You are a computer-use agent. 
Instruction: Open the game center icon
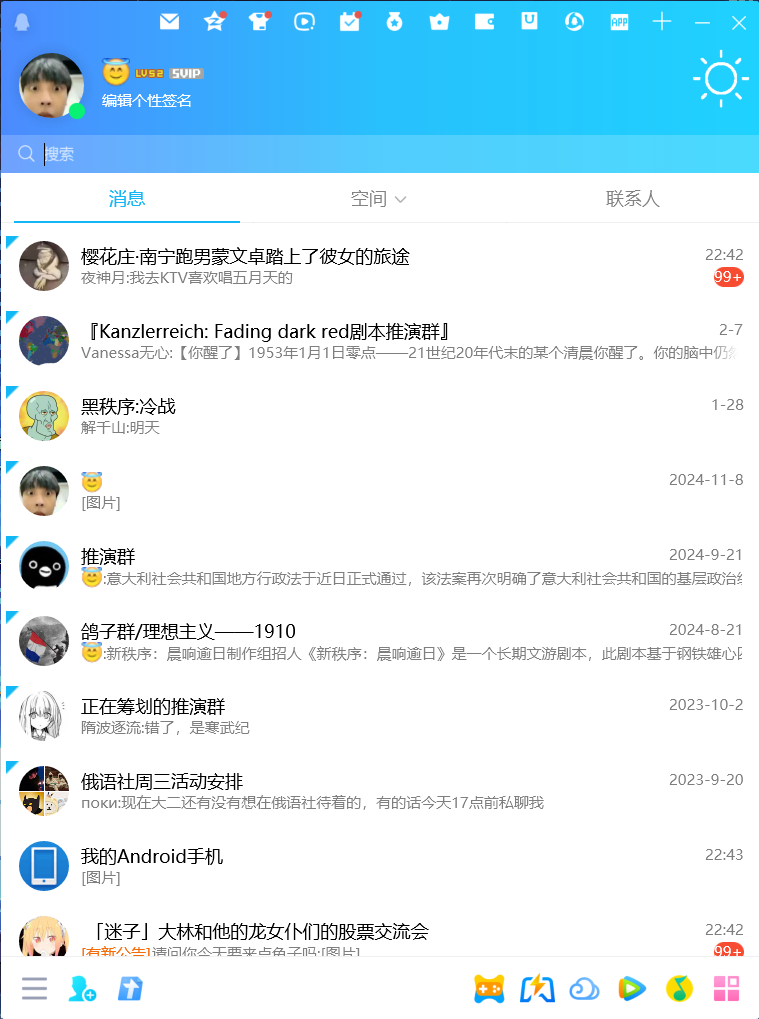click(x=489, y=989)
